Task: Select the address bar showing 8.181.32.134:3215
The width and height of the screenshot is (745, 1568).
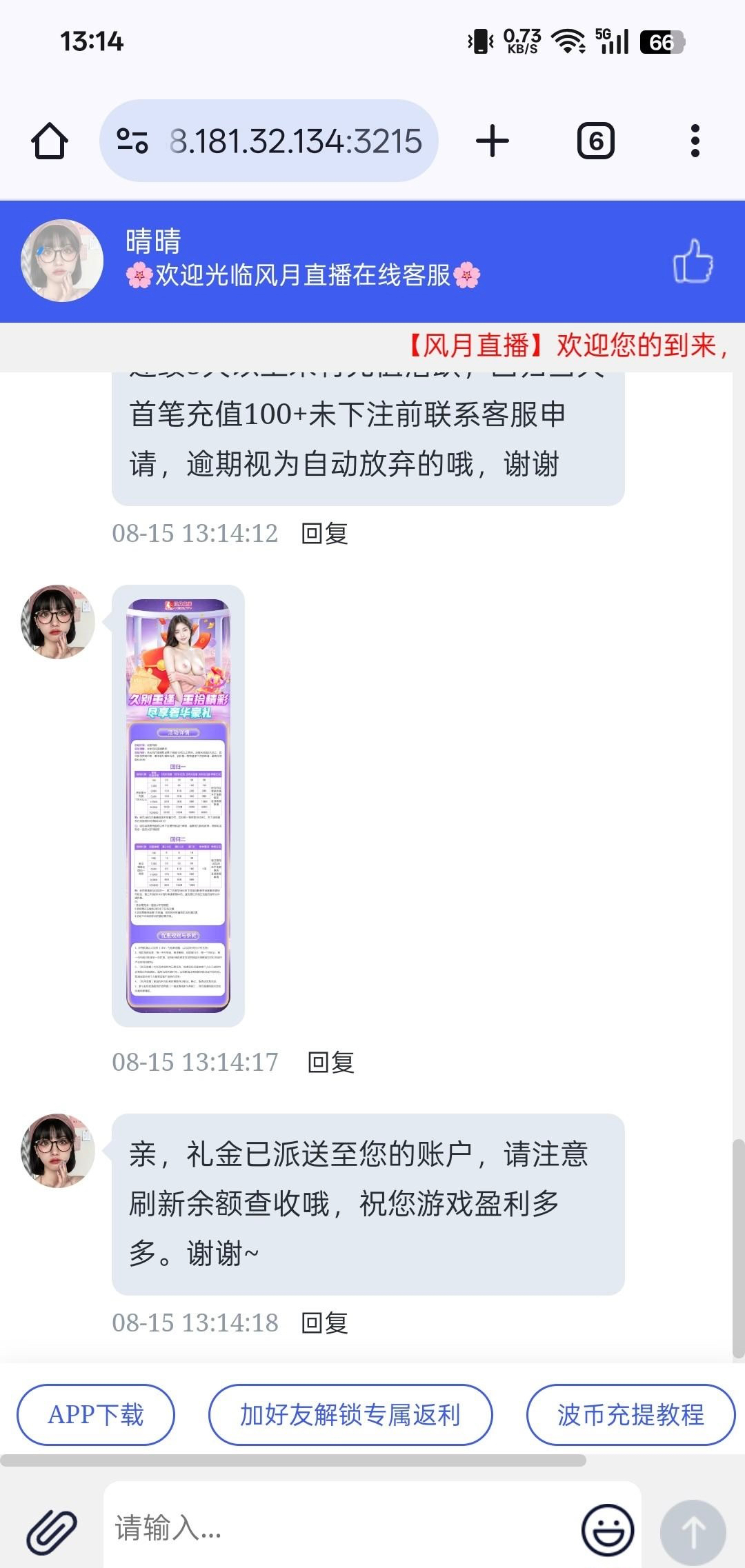Action: click(295, 141)
